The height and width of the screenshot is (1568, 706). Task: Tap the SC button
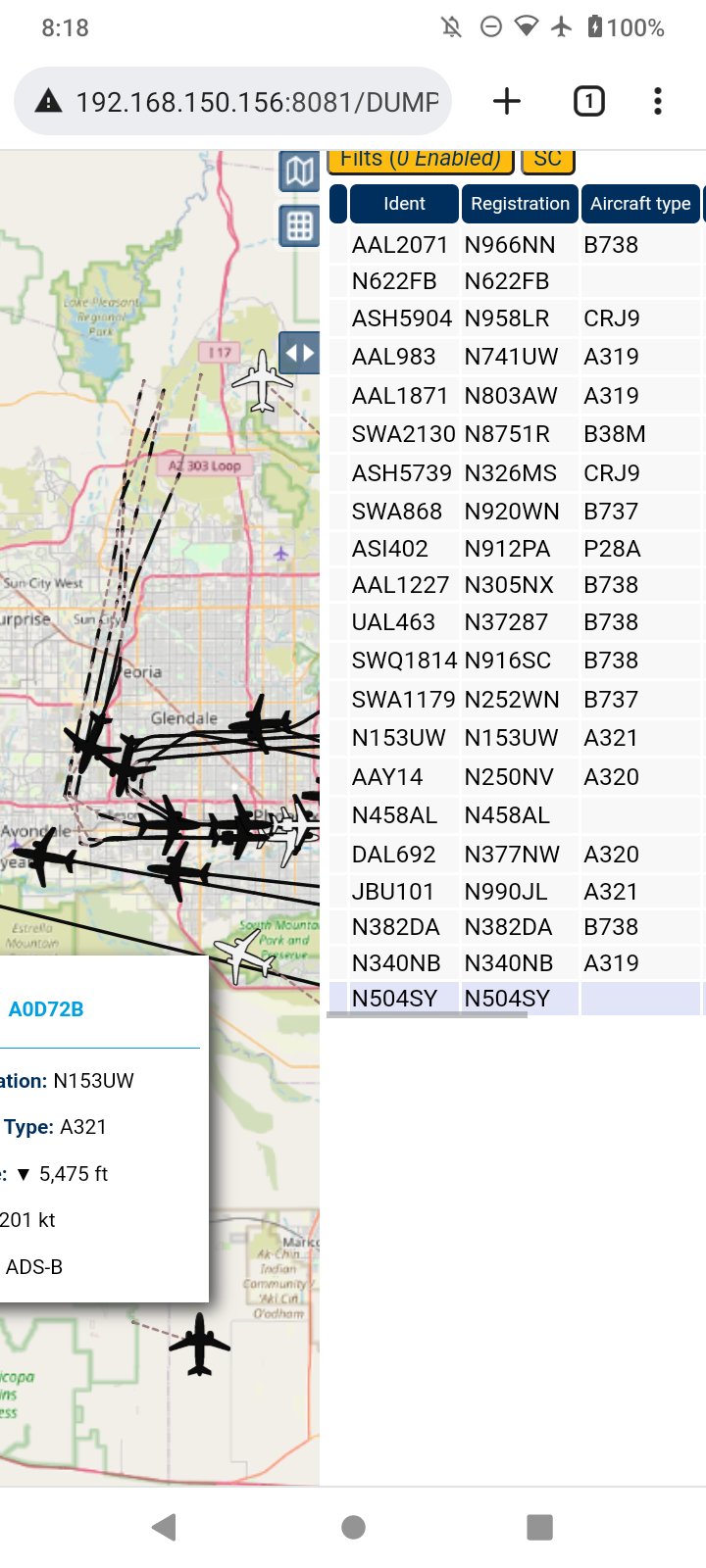(548, 160)
